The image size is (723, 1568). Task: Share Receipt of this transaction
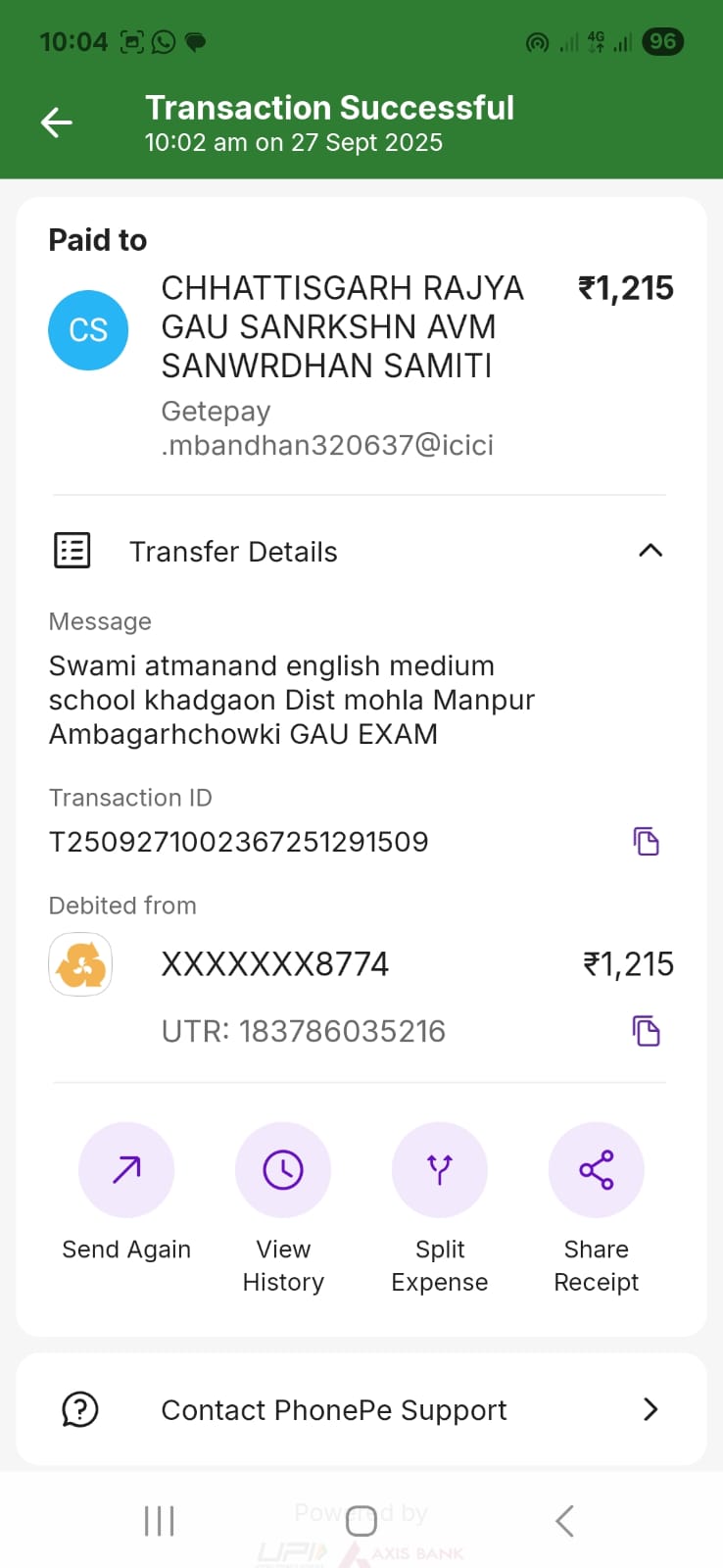[596, 1170]
